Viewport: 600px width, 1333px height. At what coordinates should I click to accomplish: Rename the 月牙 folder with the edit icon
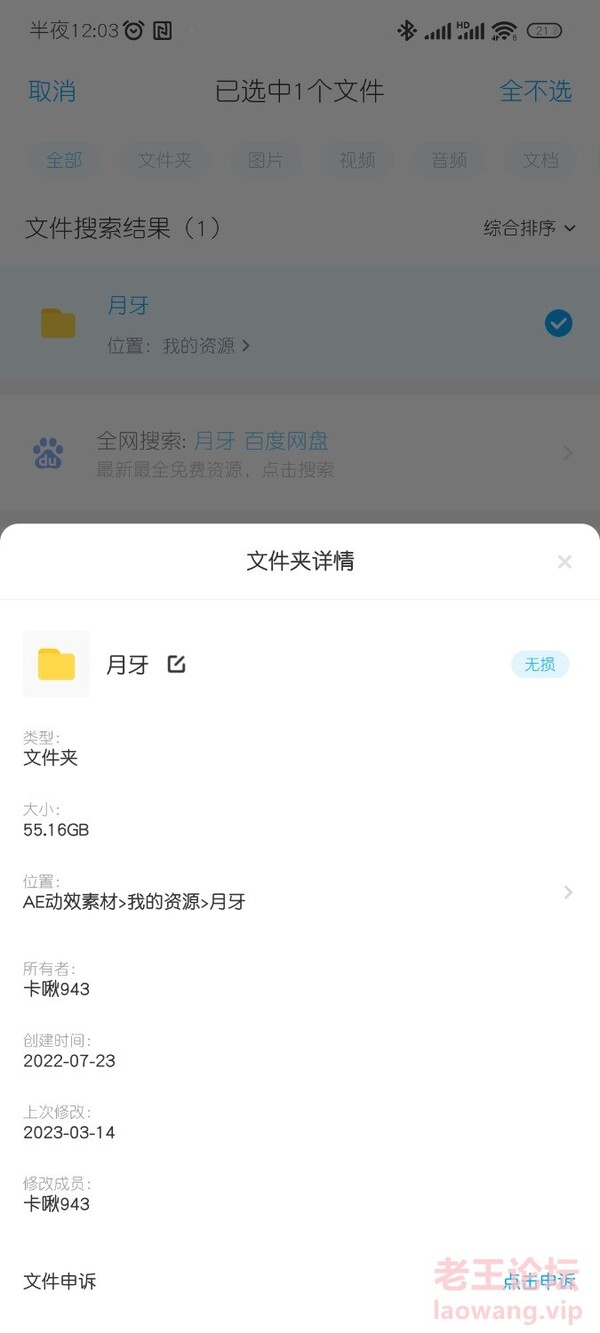177,664
